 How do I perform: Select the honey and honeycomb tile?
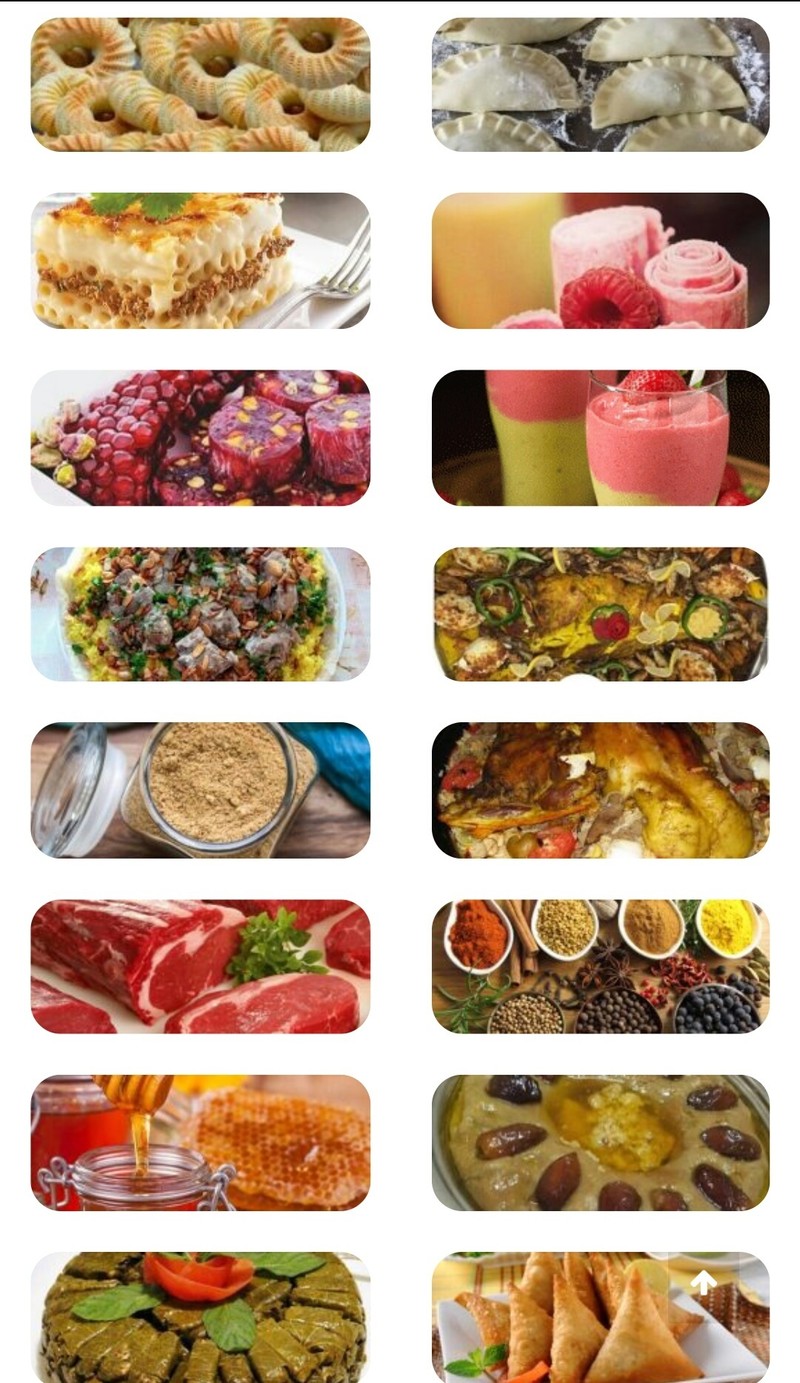point(200,1142)
